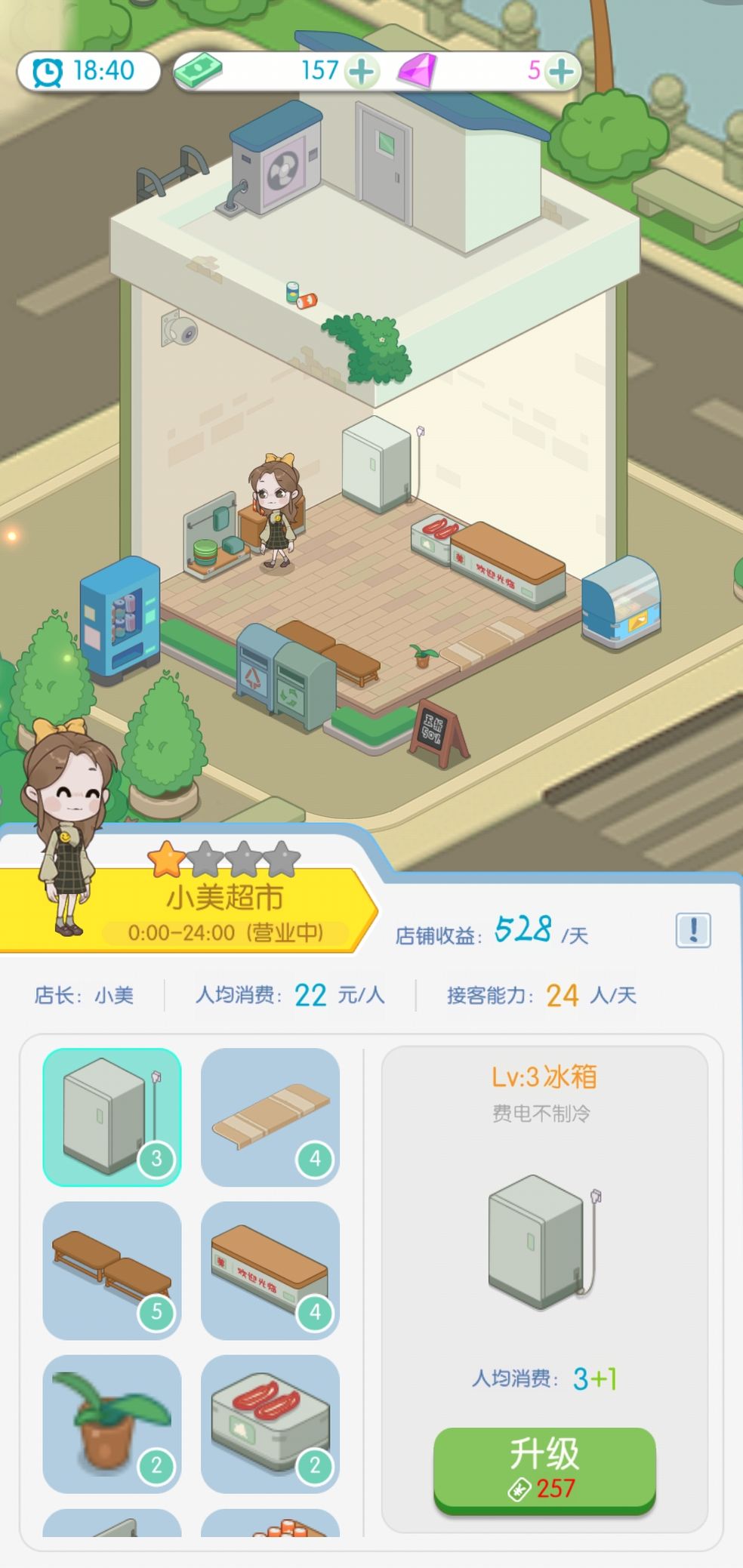Open the store info exclamation icon
The image size is (743, 1568).
(692, 930)
